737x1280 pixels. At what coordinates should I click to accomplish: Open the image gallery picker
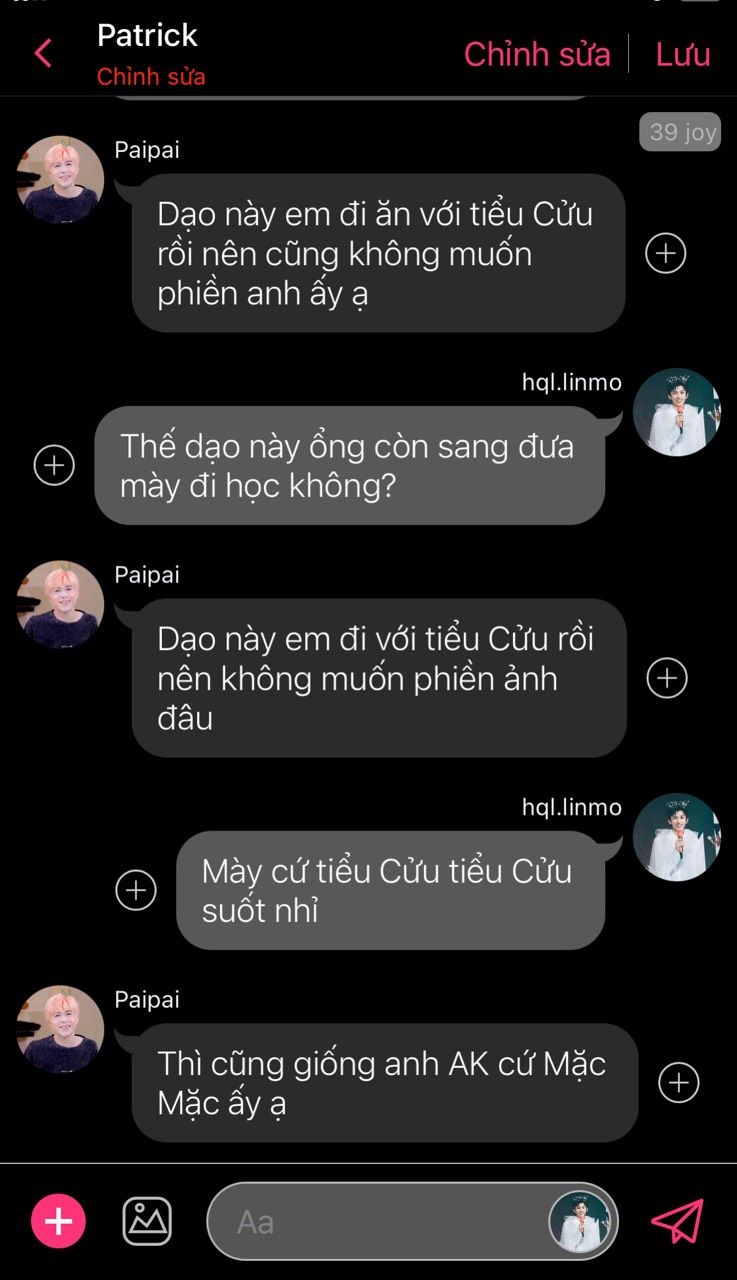(147, 1221)
